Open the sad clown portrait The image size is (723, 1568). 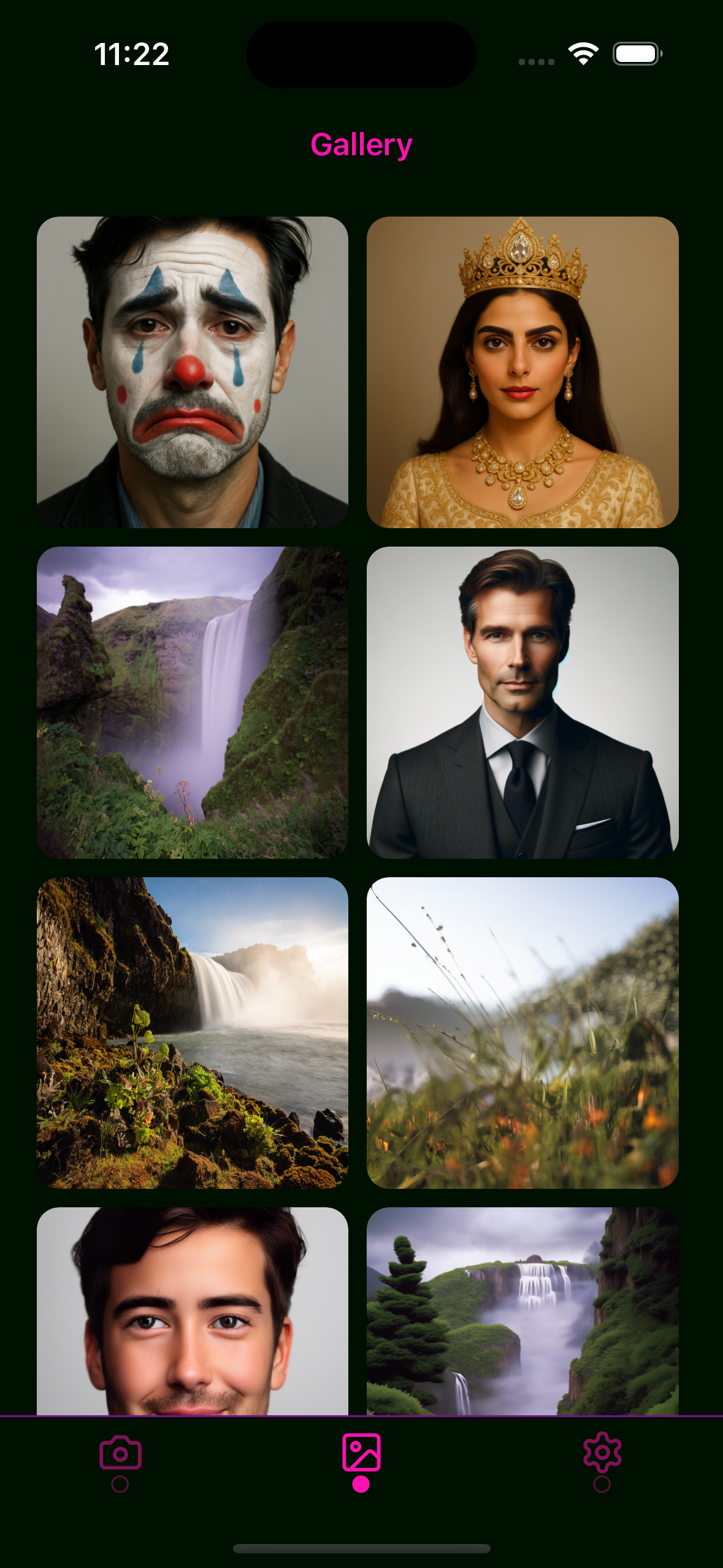(x=192, y=372)
